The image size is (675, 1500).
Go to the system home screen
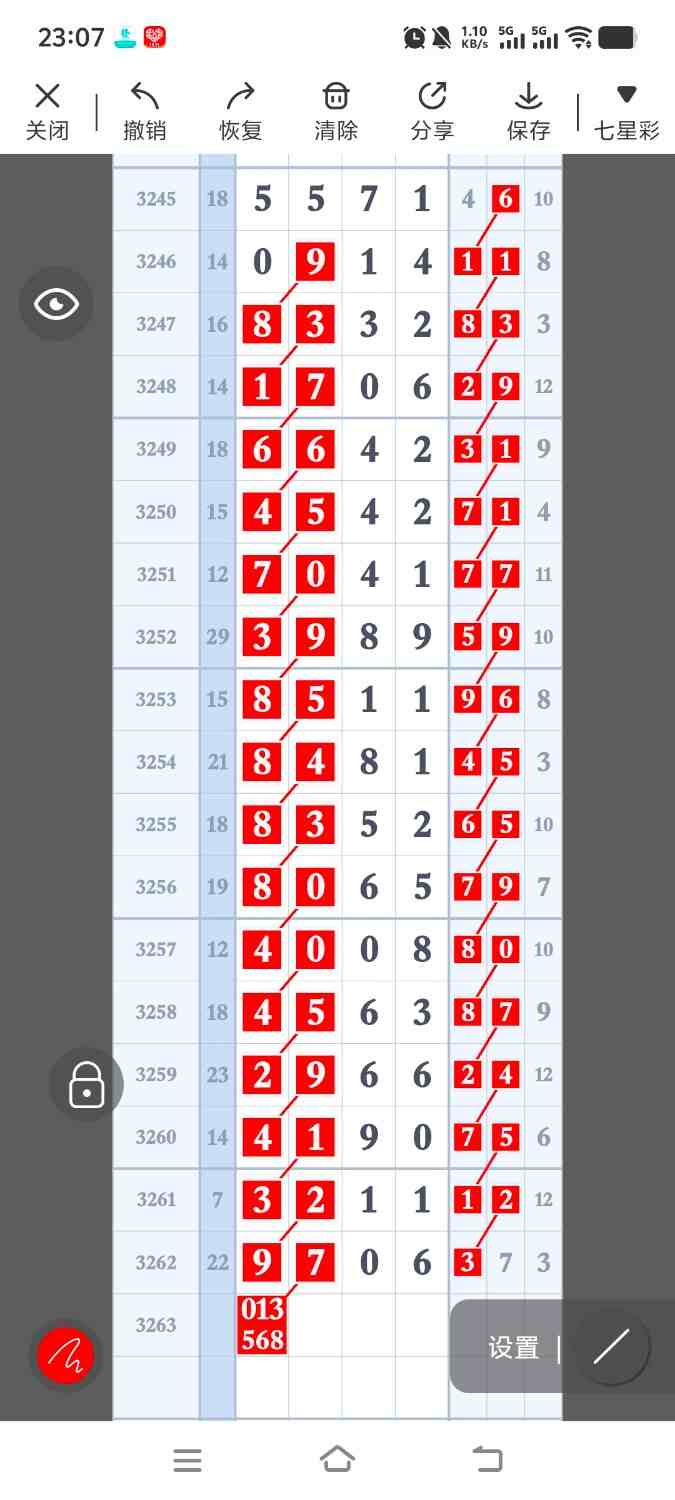(337, 1460)
